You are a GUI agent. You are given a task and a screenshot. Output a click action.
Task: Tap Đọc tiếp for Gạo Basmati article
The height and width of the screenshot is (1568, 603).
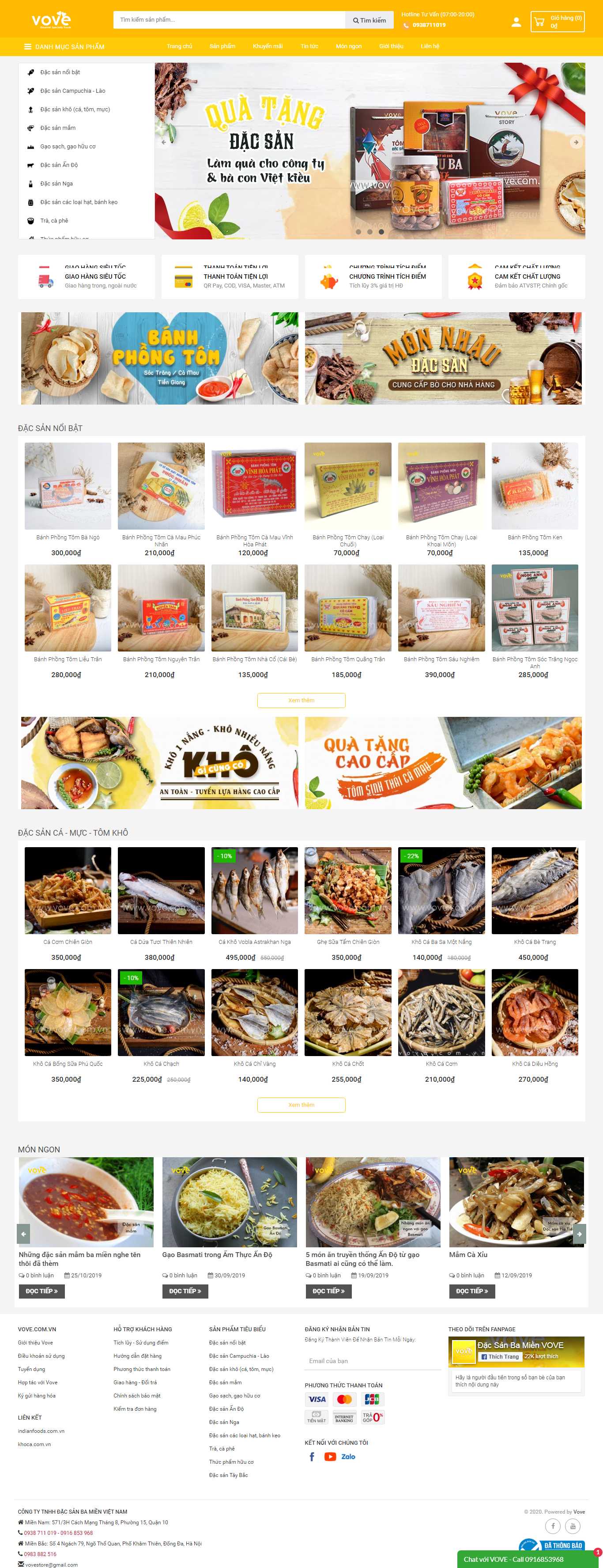point(185,1291)
